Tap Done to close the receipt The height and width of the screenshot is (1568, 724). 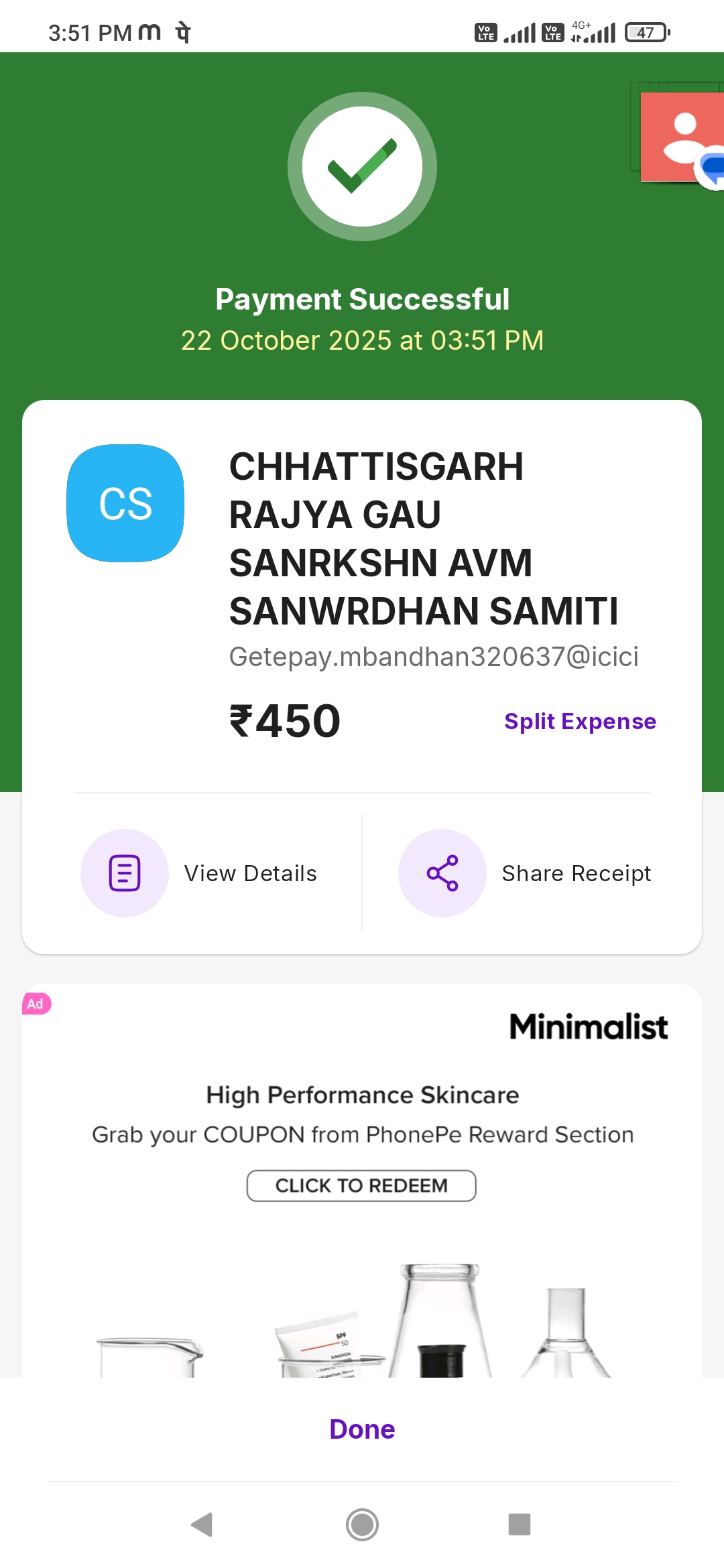click(x=362, y=1429)
